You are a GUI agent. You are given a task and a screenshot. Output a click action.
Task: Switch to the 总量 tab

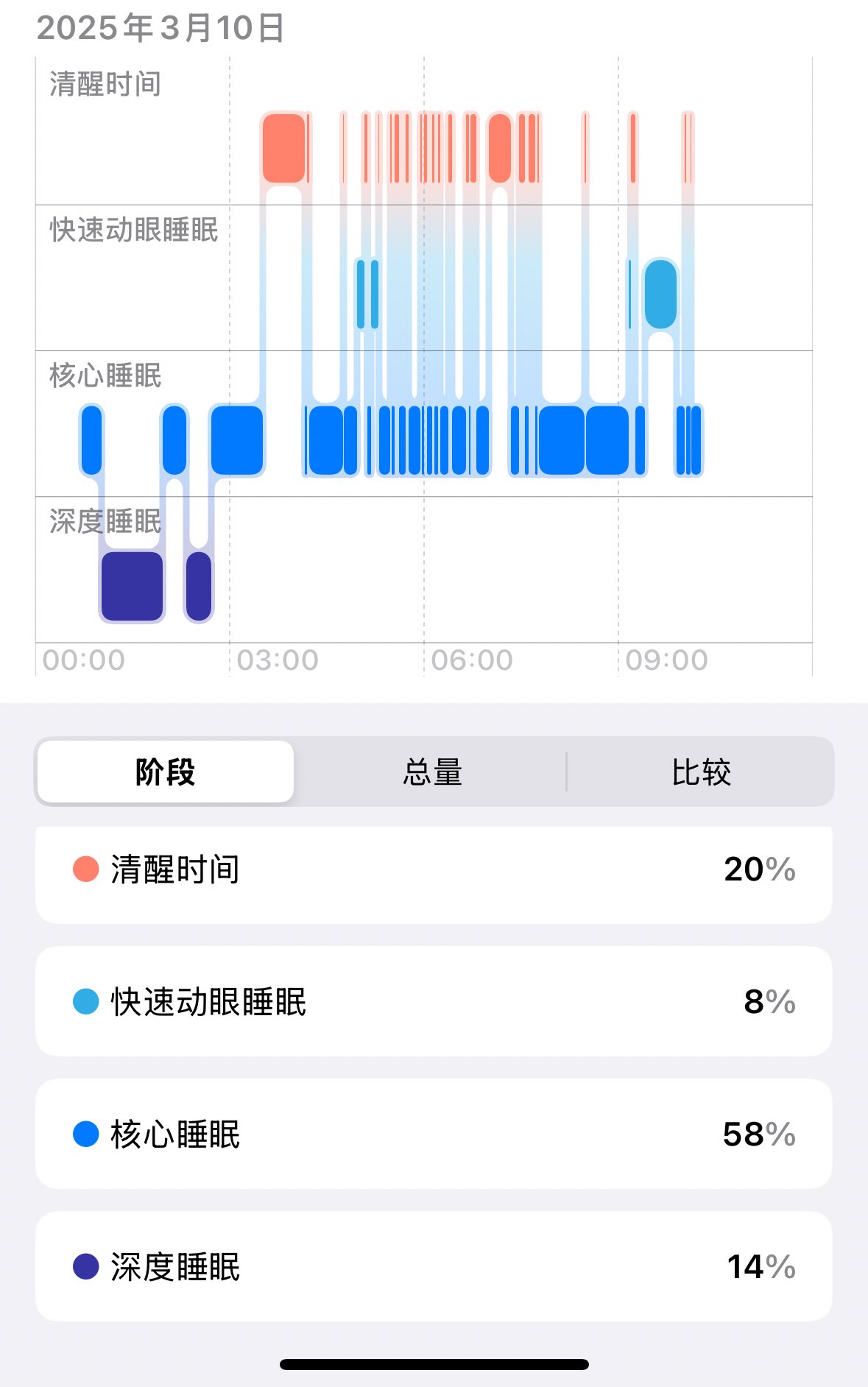click(432, 772)
